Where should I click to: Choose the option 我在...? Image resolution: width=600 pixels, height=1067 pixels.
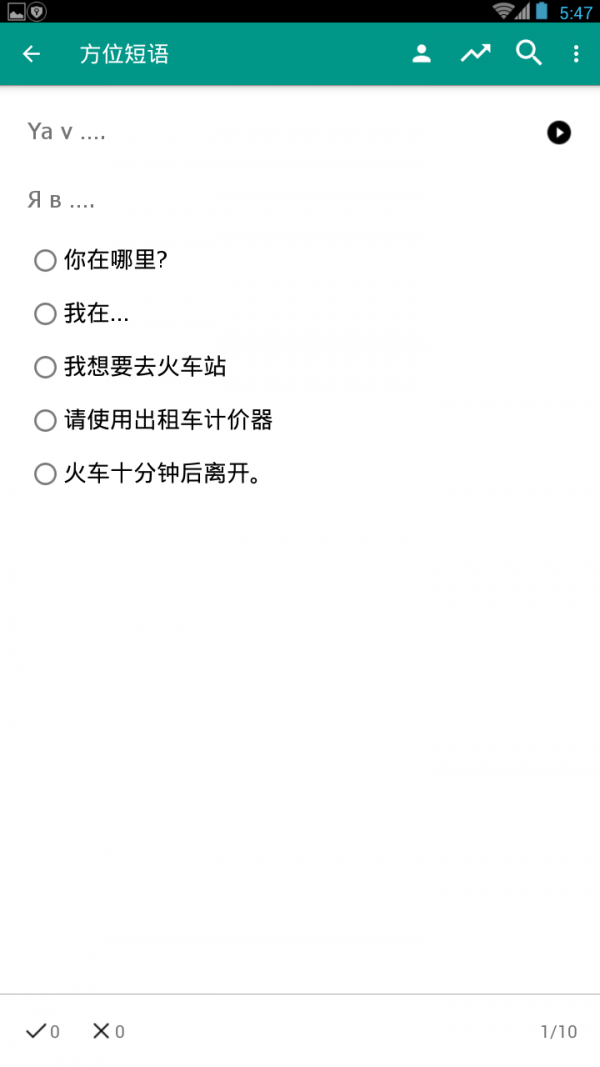(45, 314)
